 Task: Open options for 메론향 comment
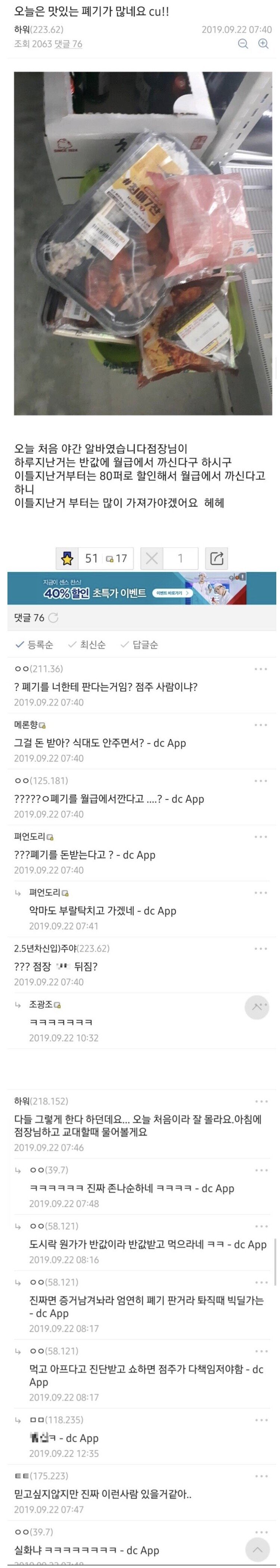tap(261, 725)
